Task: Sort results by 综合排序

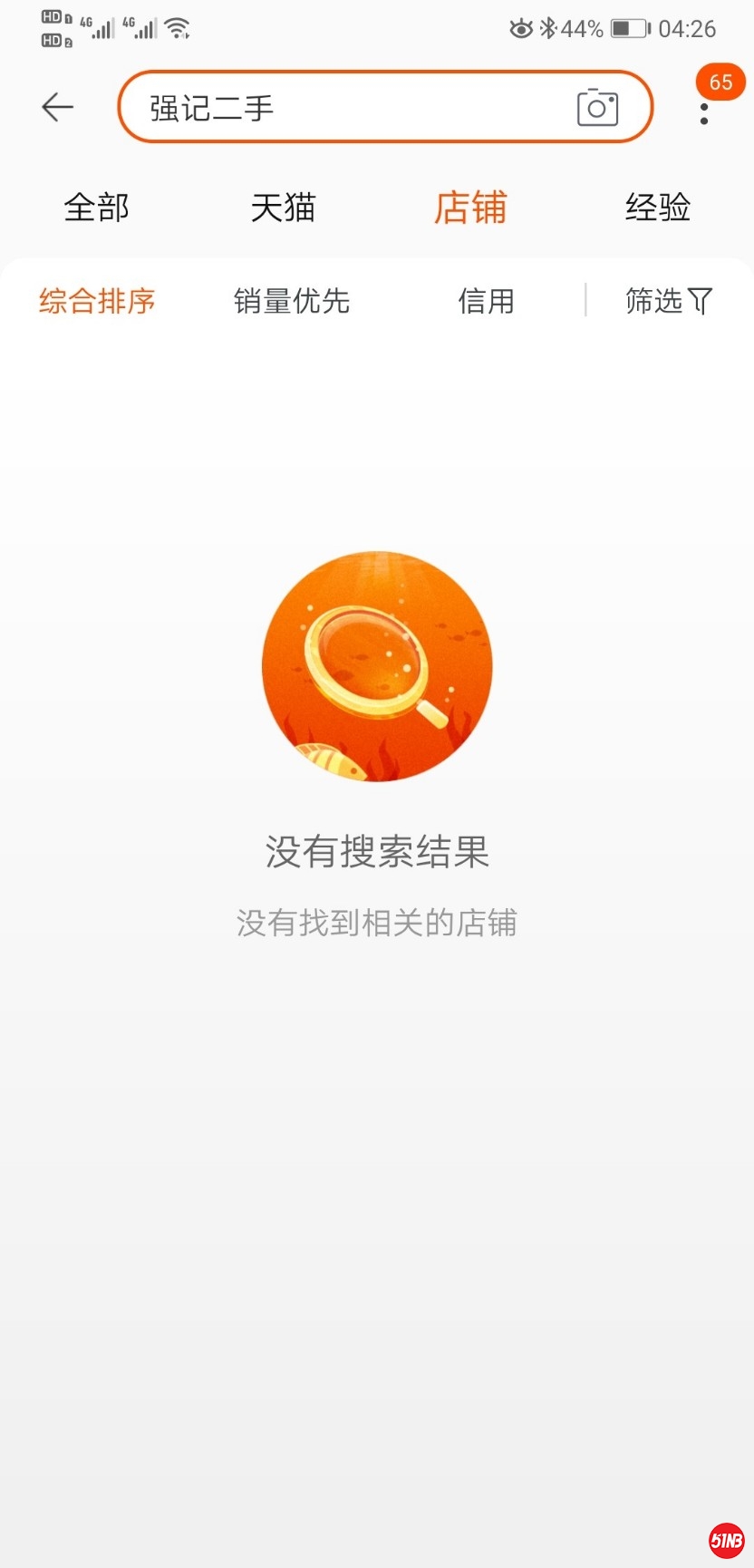Action: coord(97,301)
